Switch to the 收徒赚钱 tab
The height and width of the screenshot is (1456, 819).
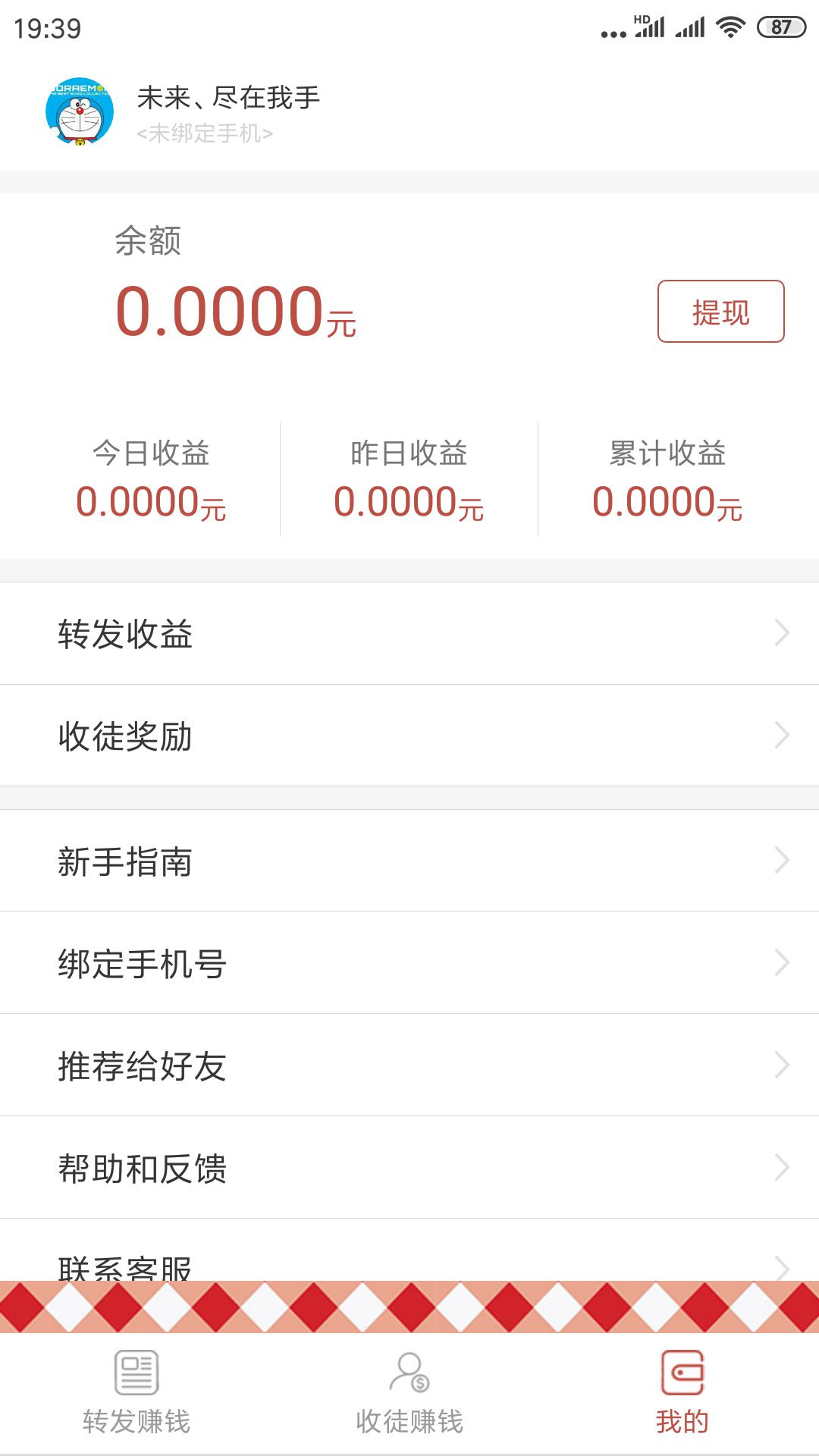click(409, 1422)
